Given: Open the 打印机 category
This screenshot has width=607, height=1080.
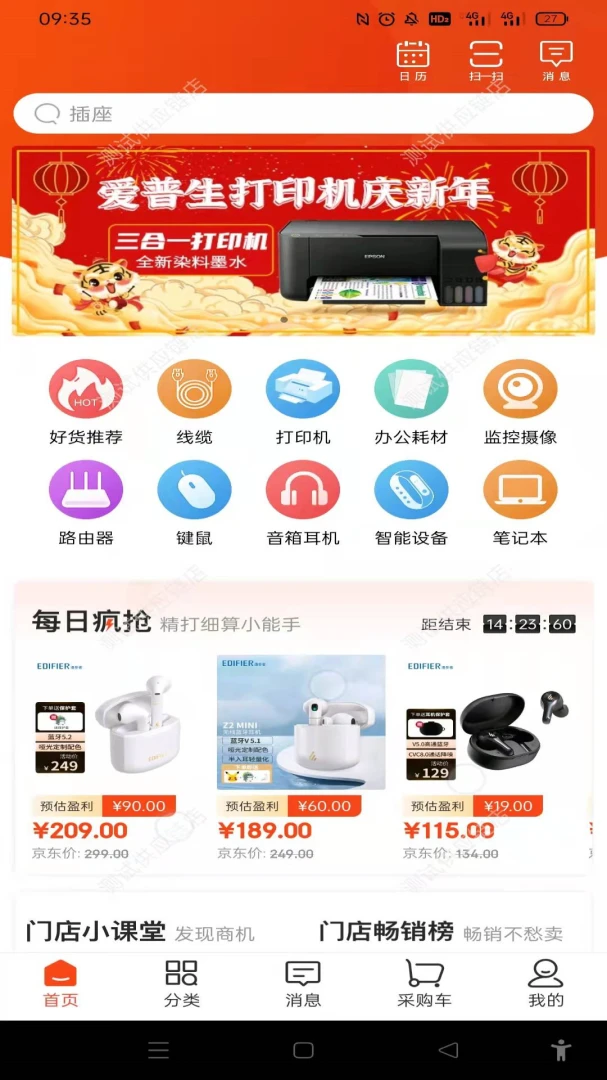Looking at the screenshot, I should coord(303,401).
